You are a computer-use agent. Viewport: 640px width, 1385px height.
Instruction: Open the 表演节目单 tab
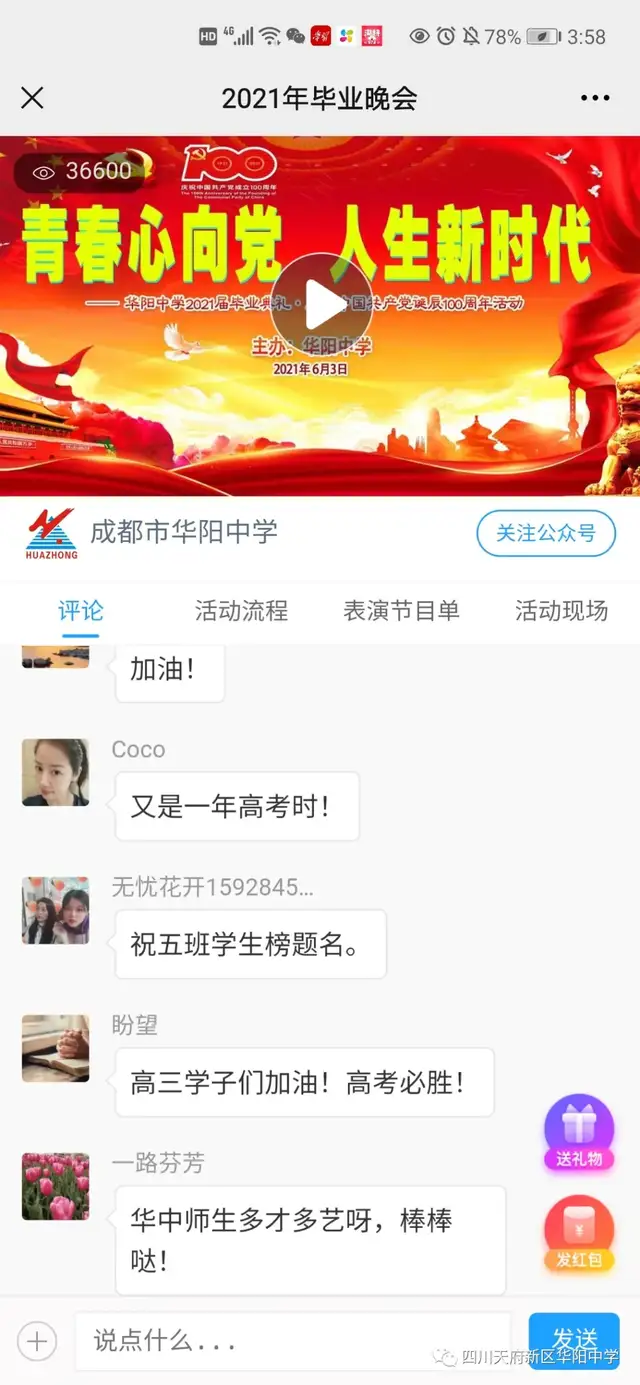click(x=401, y=610)
